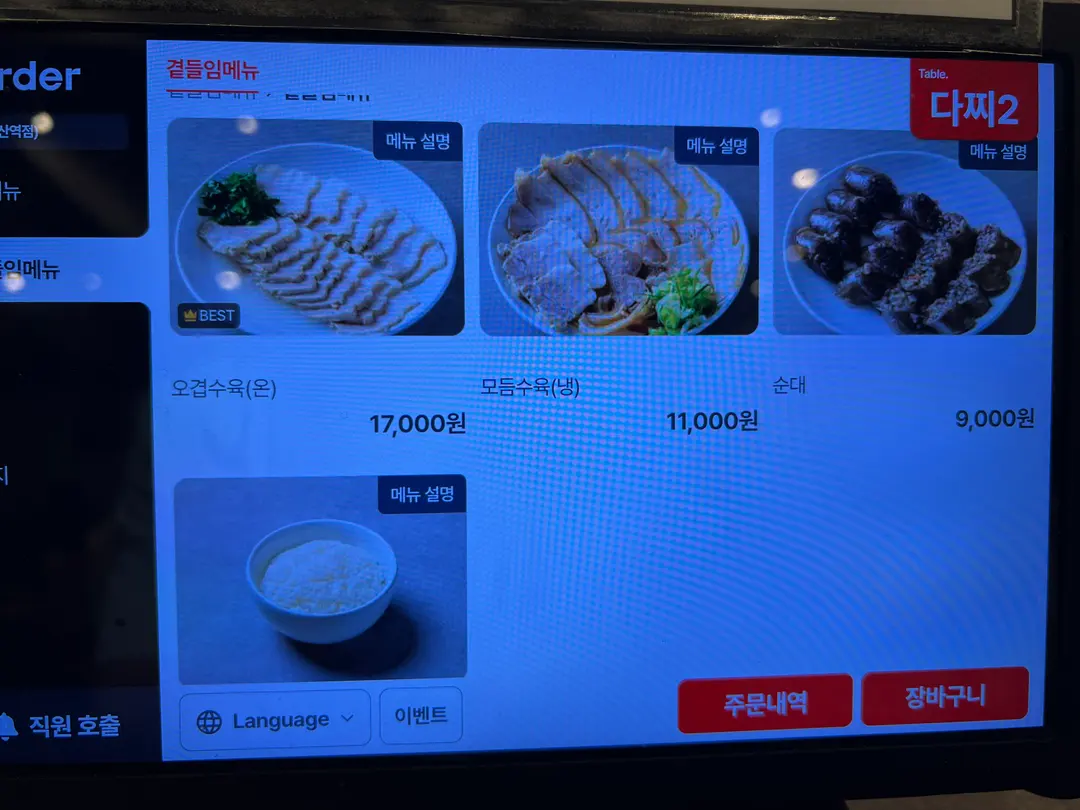Open the 장바구니 cart

click(x=944, y=696)
